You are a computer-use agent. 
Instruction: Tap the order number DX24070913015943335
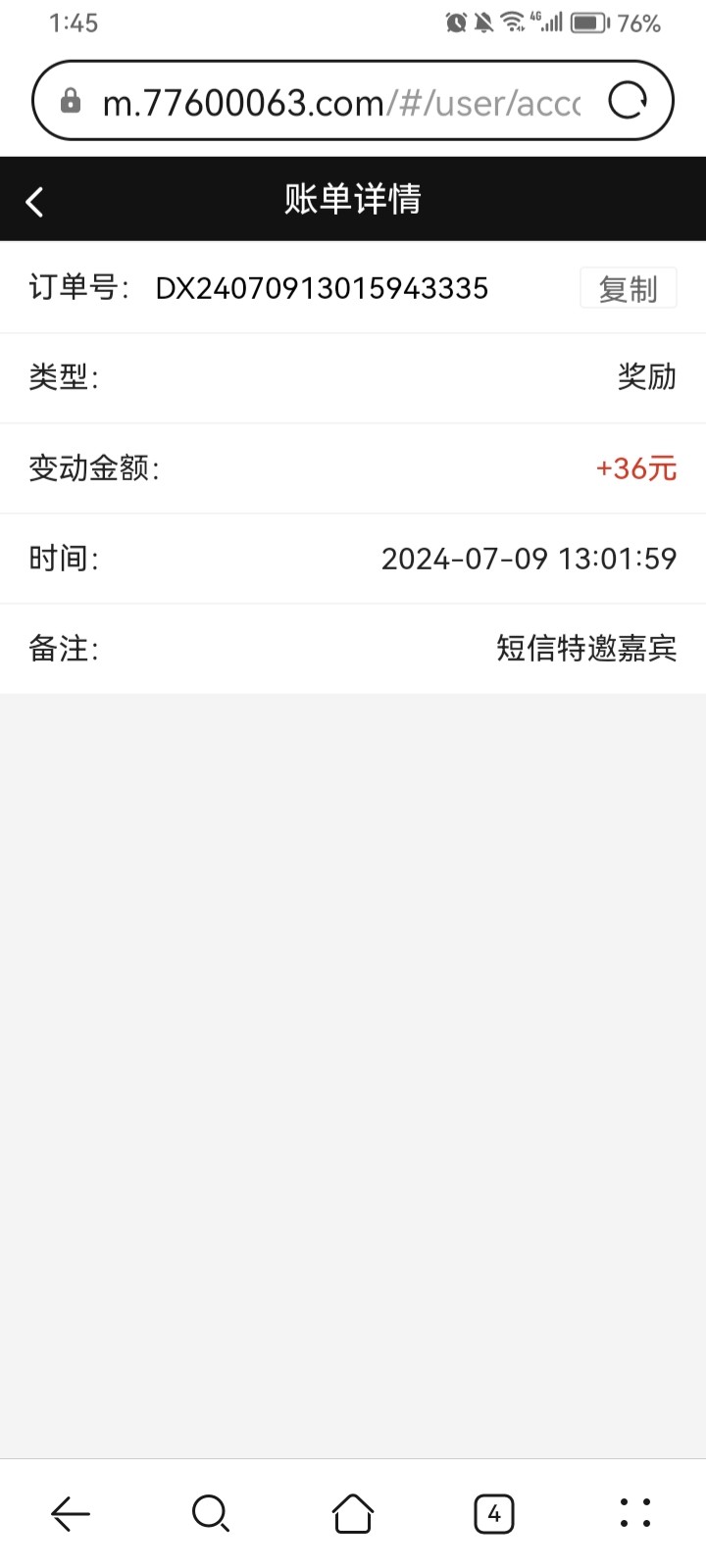point(324,287)
